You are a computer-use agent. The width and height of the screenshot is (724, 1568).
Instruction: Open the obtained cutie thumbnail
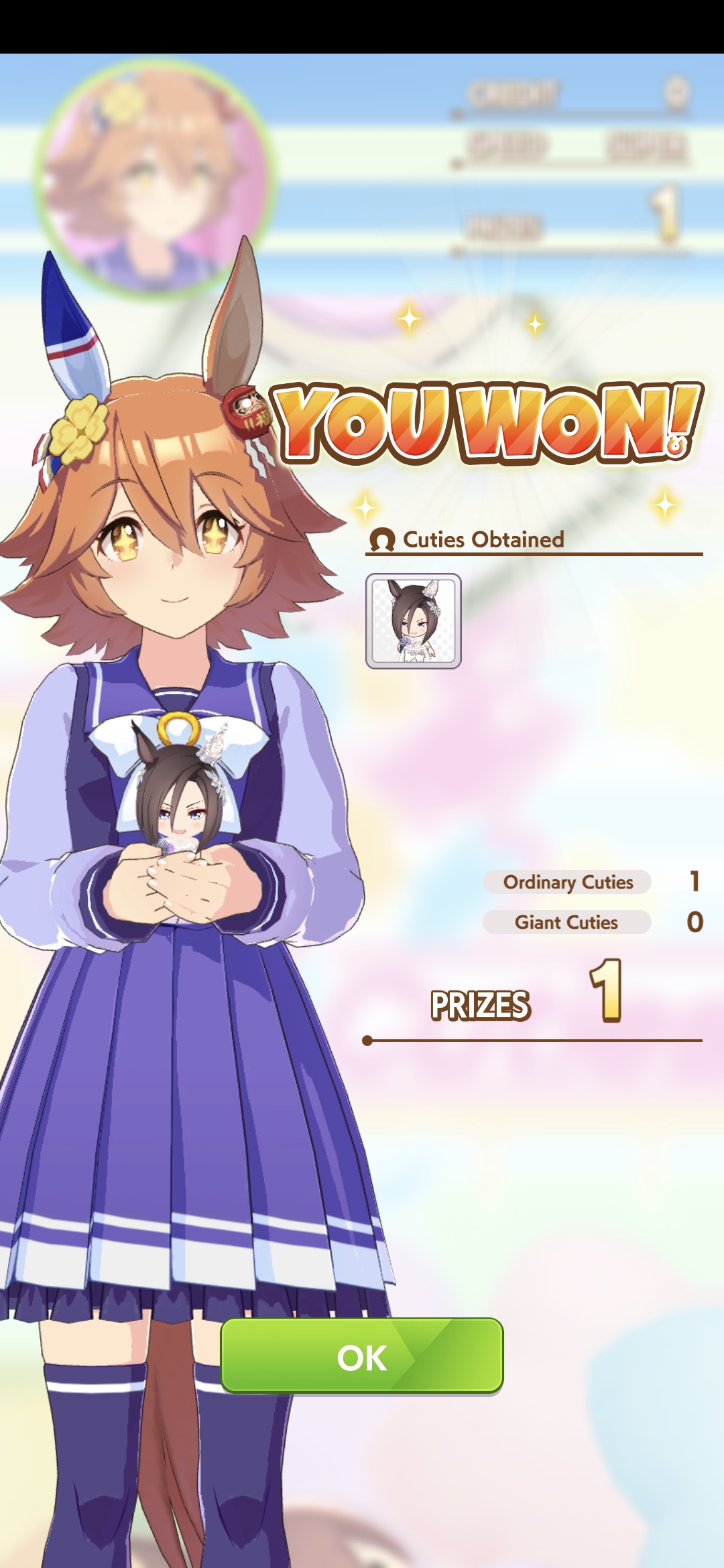point(413,621)
